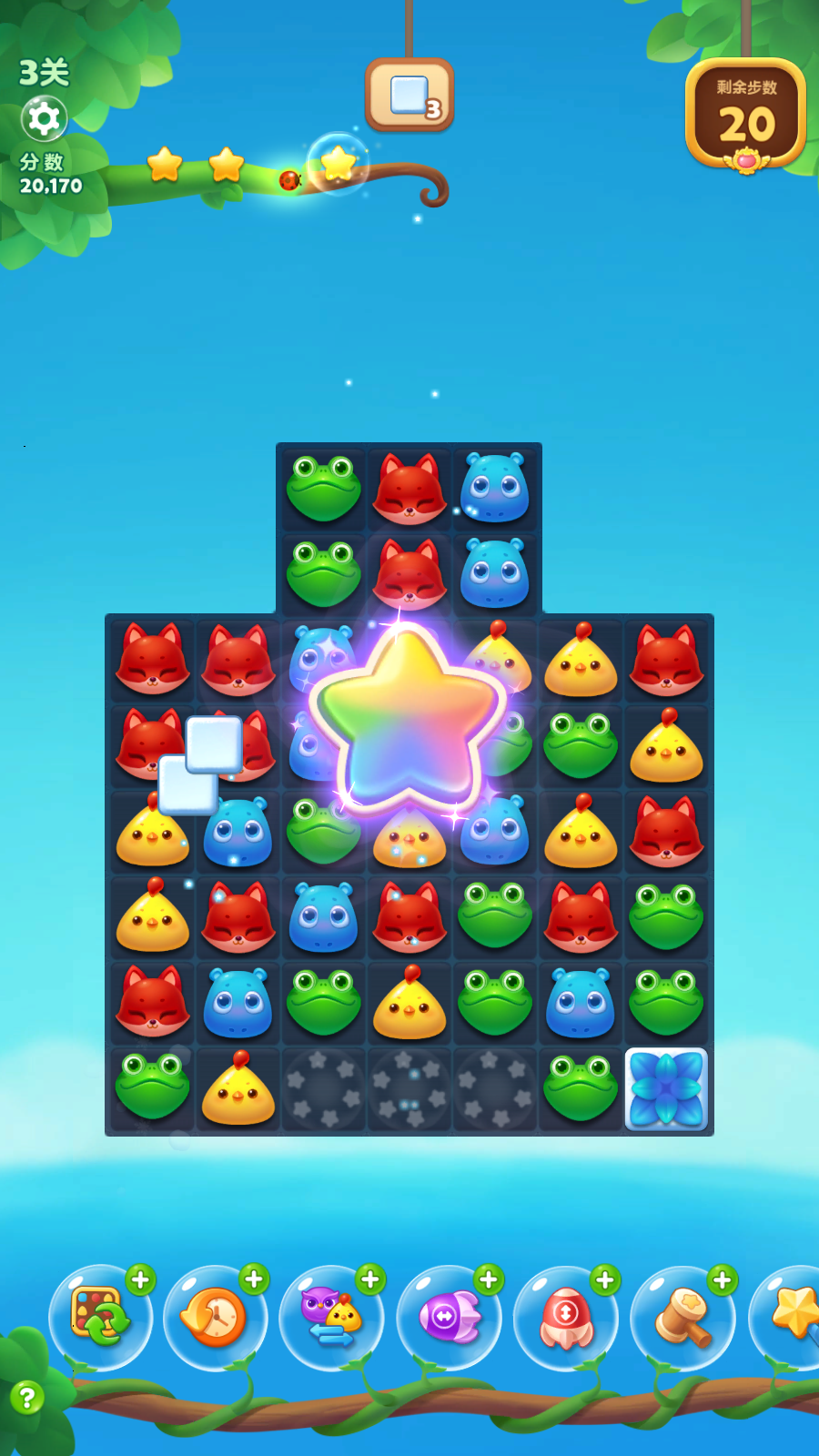Select the wooden hammer booster
The image size is (819, 1456).
click(x=682, y=1317)
